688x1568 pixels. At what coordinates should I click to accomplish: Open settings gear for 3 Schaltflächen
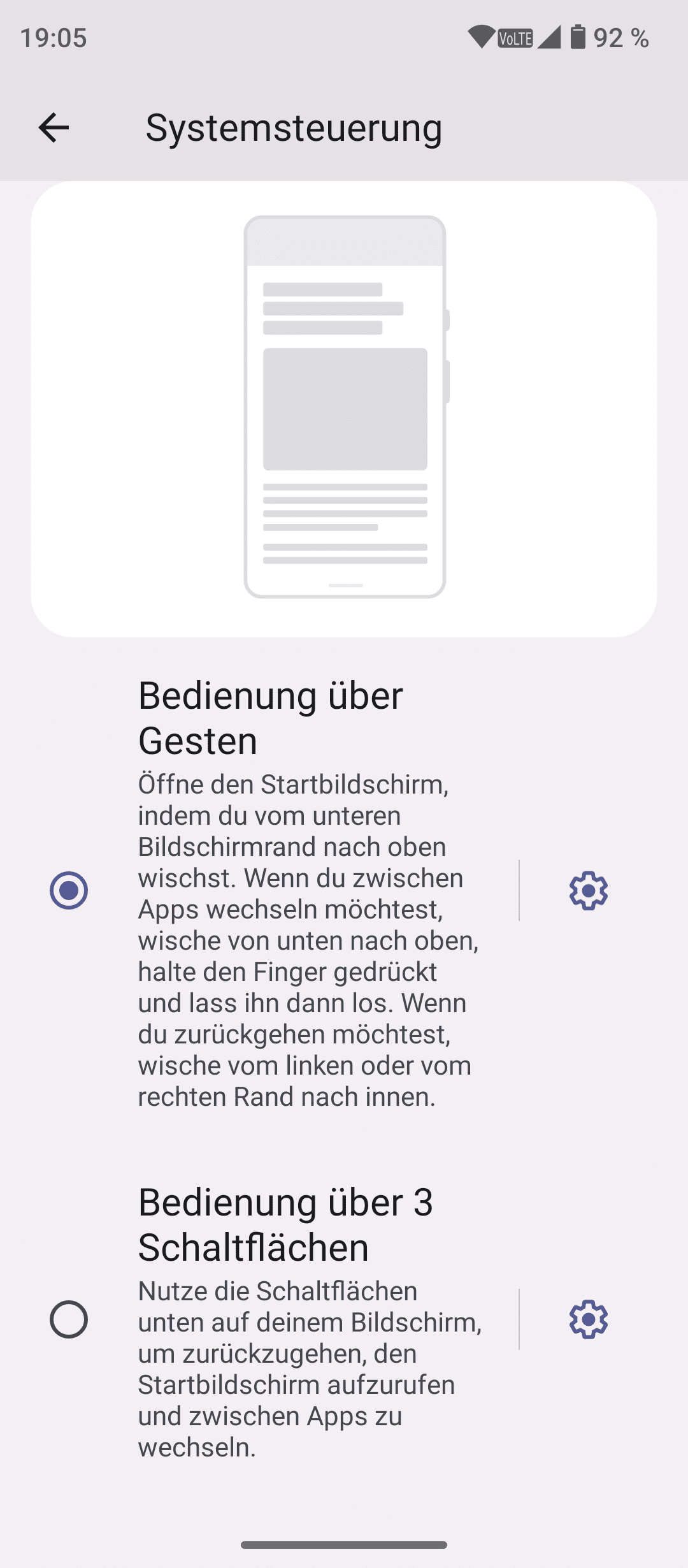[x=588, y=1319]
